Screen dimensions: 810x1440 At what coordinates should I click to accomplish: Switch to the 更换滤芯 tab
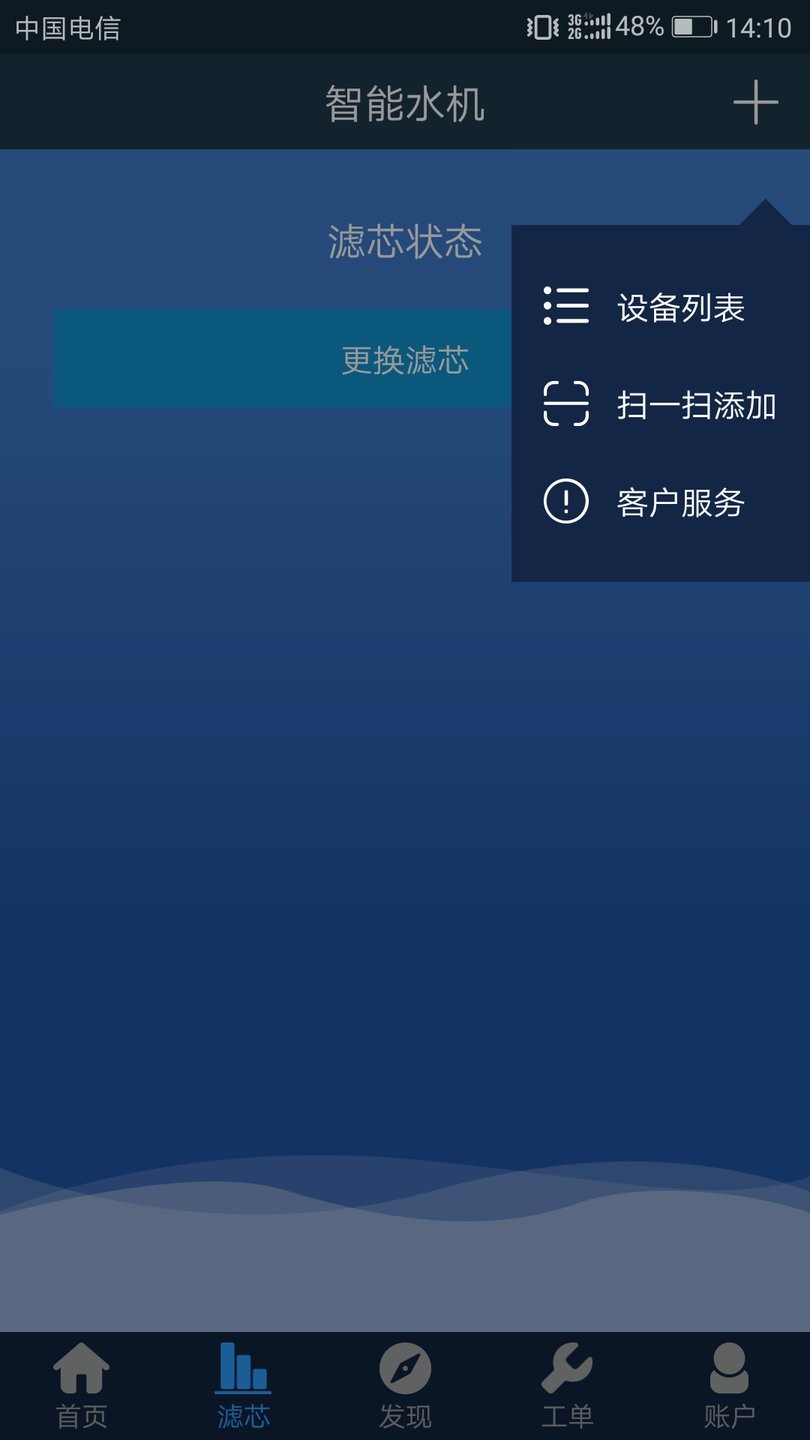[x=405, y=359]
